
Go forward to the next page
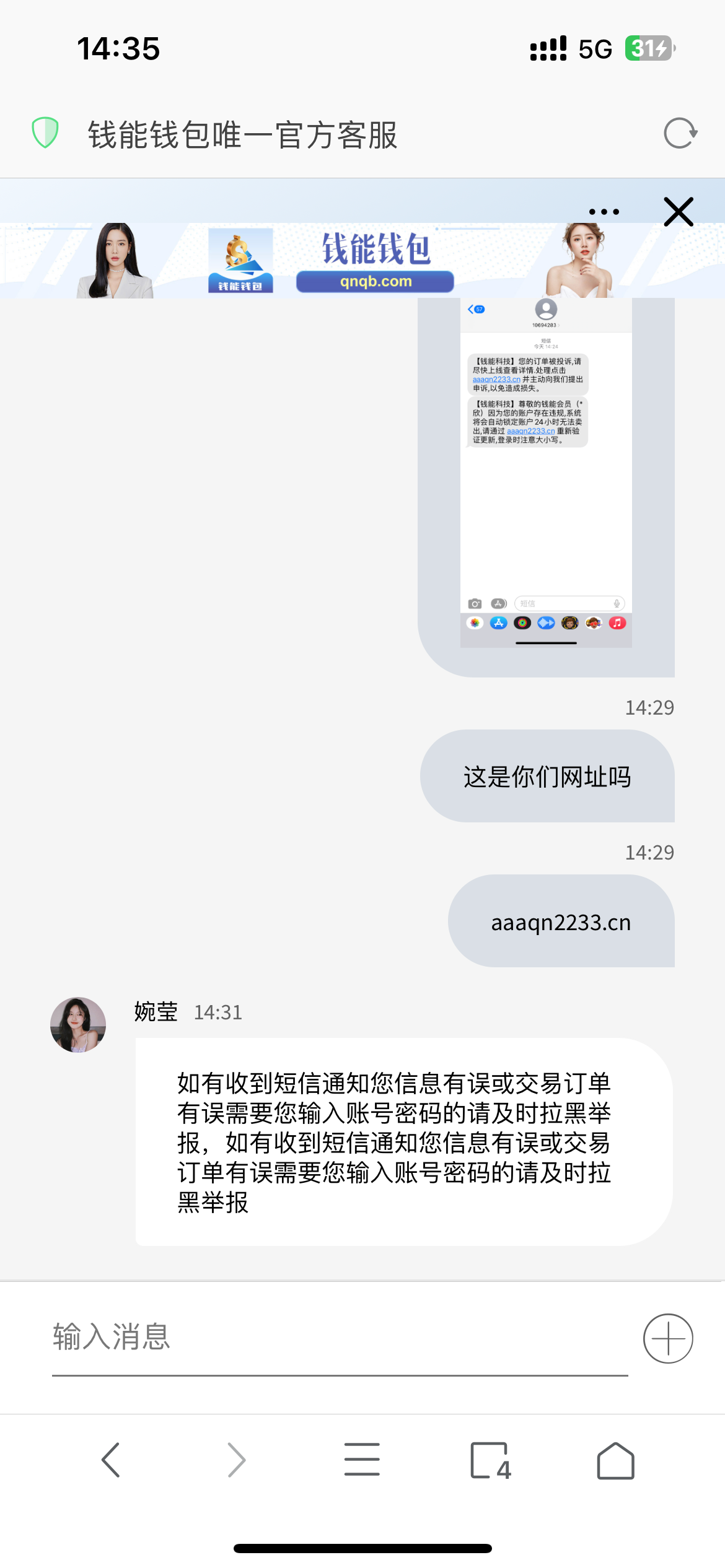(x=236, y=1460)
